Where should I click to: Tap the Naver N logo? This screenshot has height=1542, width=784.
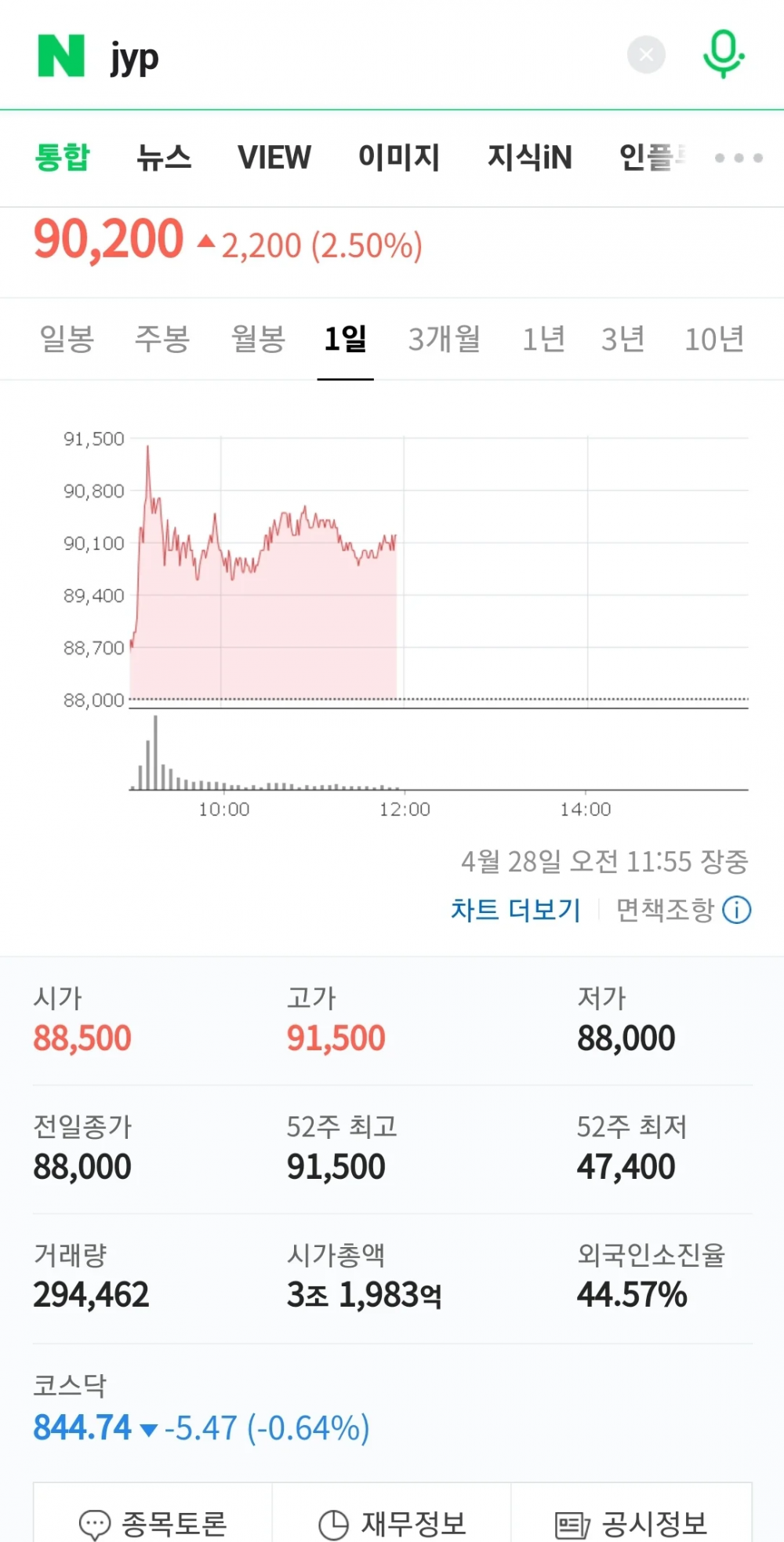coord(61,56)
